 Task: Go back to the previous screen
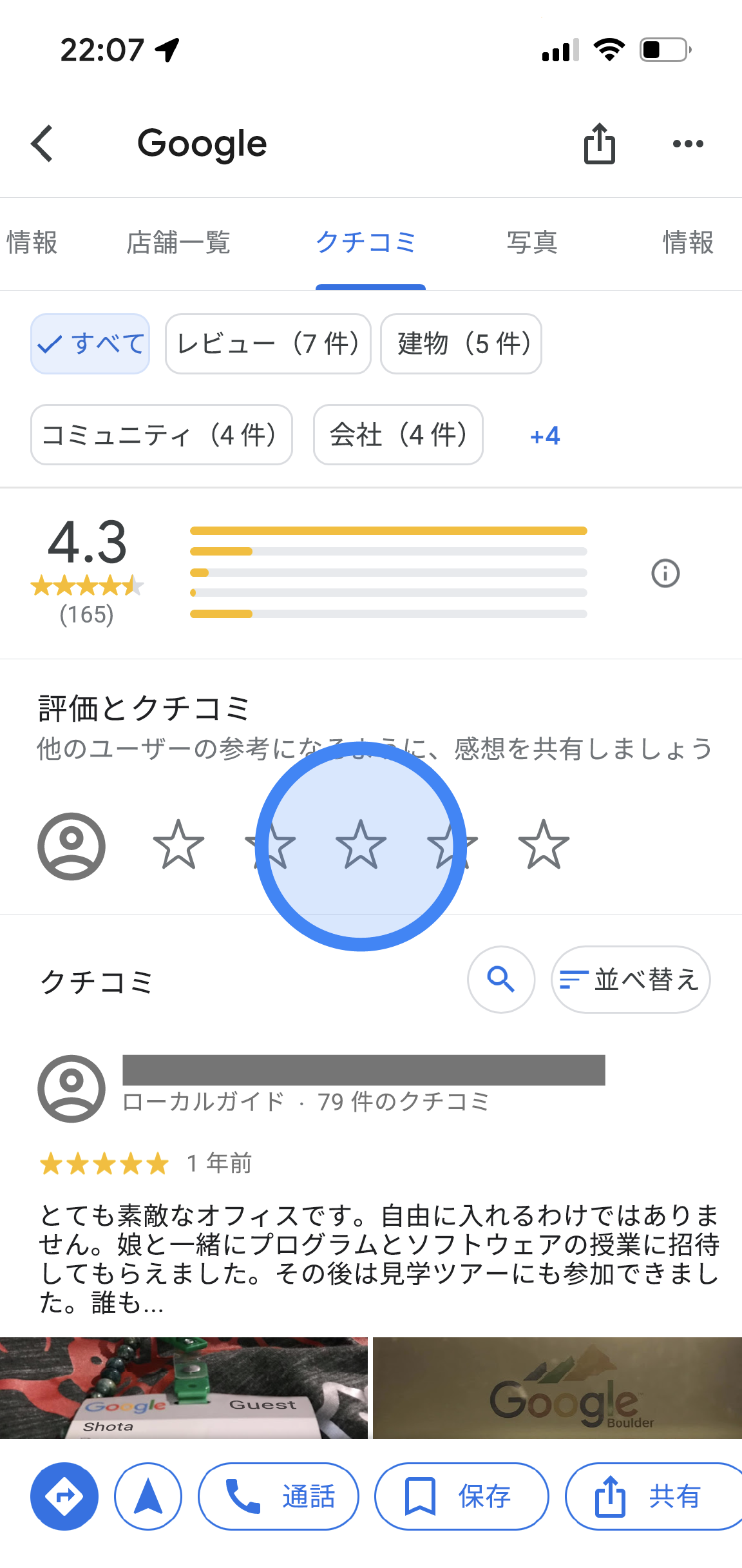(43, 143)
